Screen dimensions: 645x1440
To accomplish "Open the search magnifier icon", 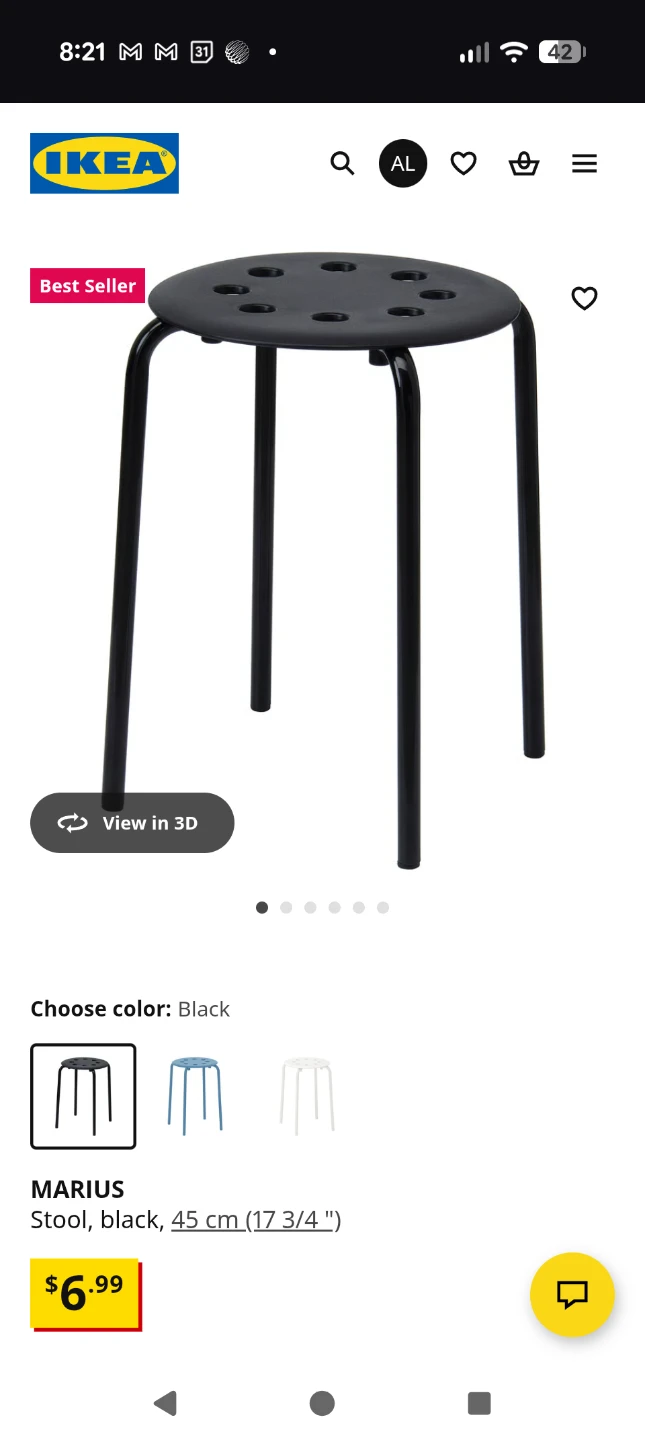I will click(342, 163).
